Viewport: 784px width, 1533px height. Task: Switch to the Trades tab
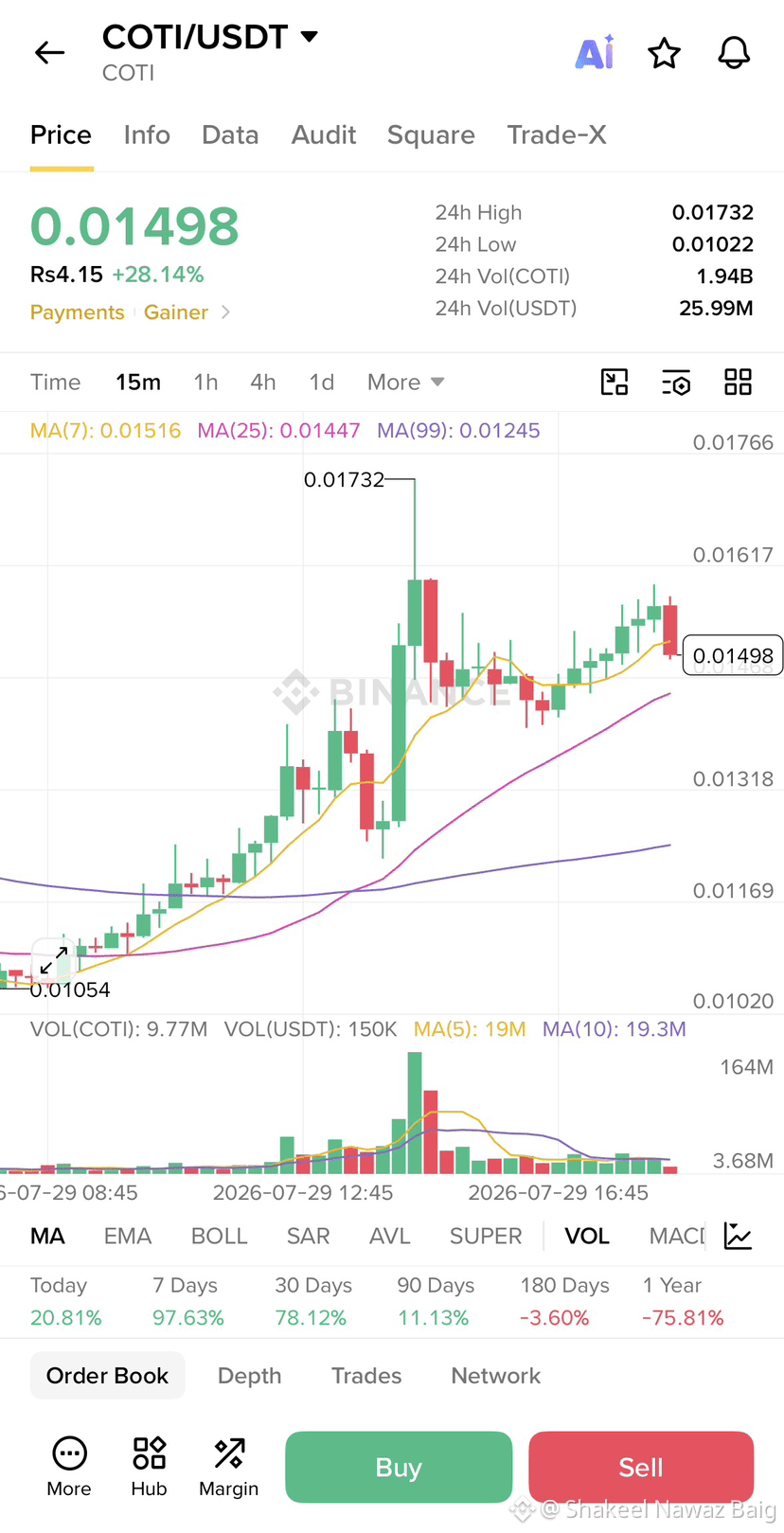366,1375
